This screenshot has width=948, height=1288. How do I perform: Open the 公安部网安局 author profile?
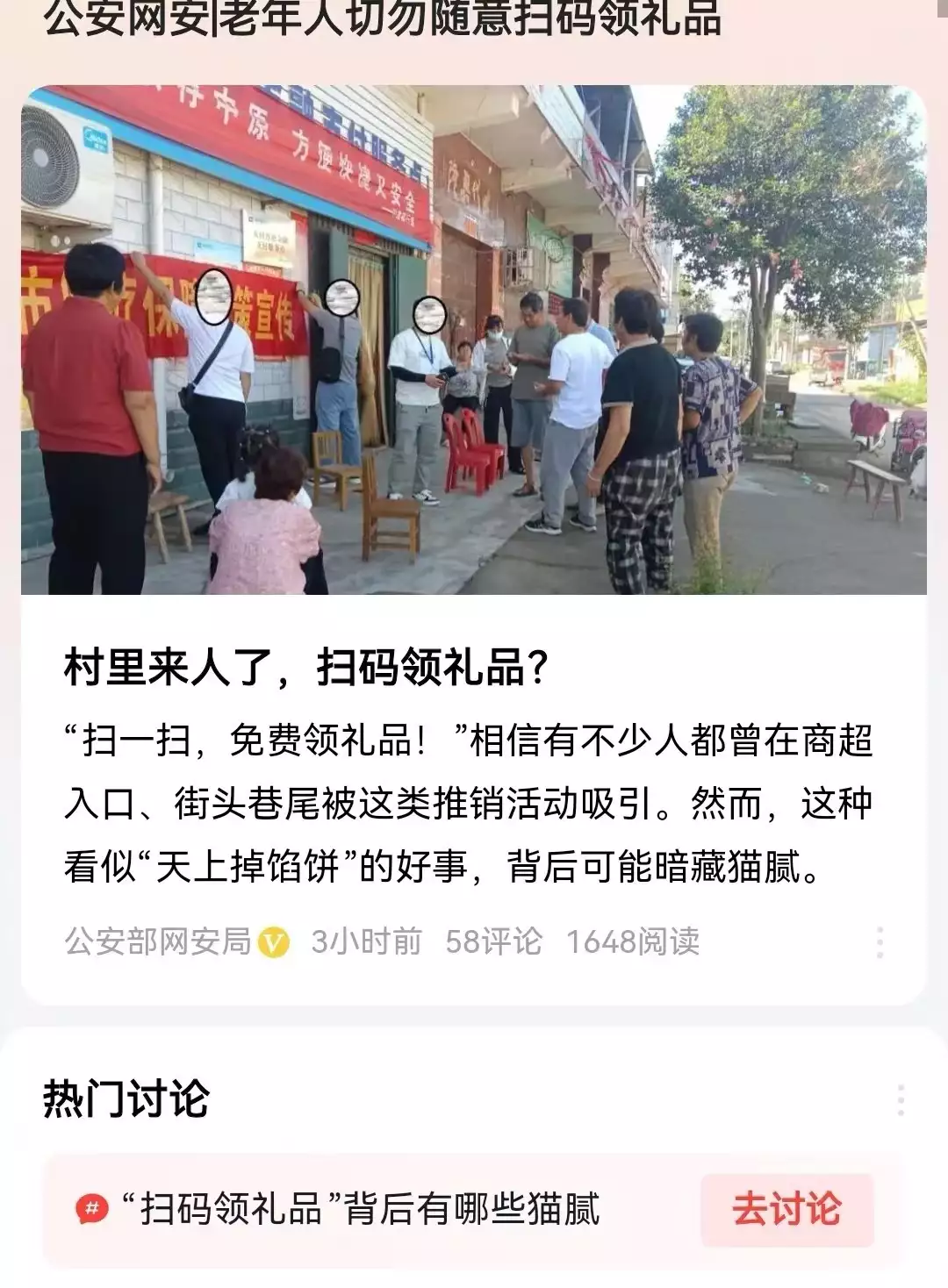pos(158,942)
